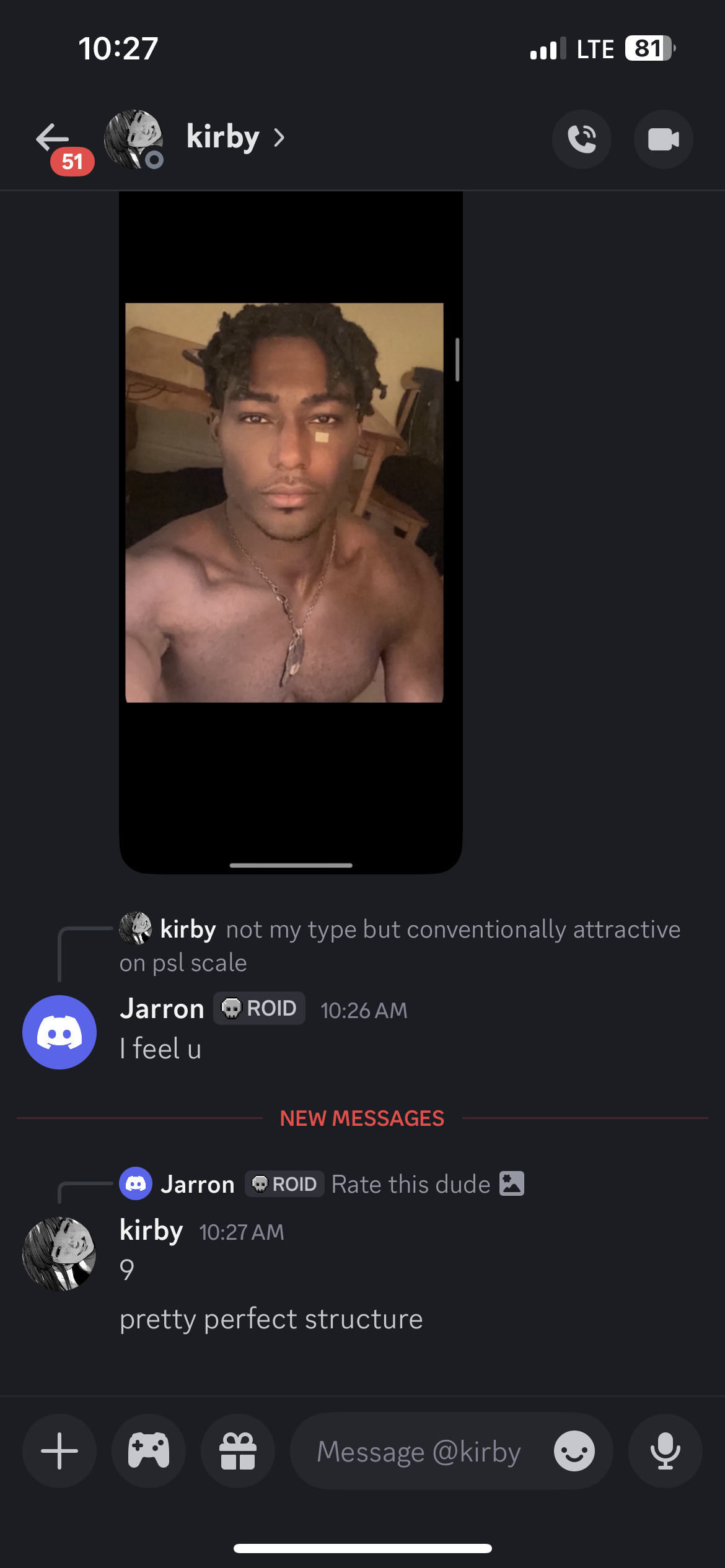Open the game controller apps button

pos(149,1451)
